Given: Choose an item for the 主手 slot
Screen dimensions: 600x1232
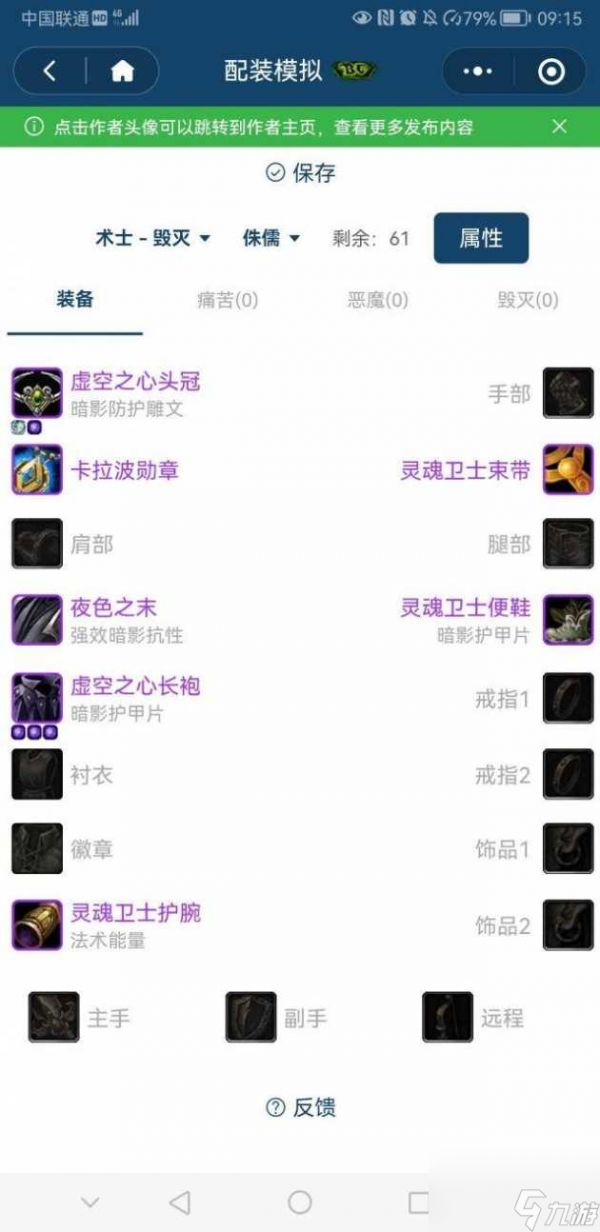Looking at the screenshot, I should [x=54, y=1018].
